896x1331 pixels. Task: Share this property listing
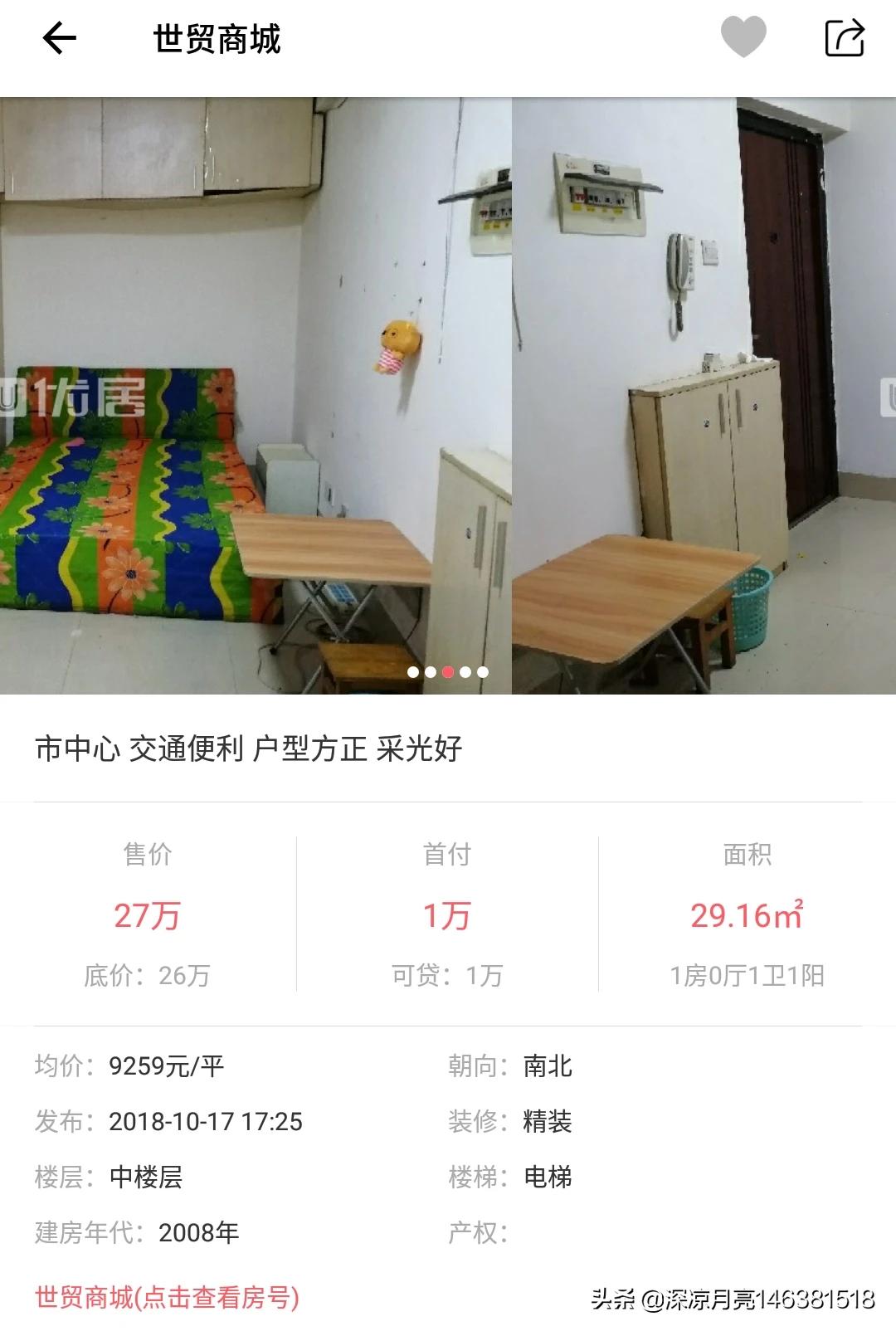point(845,38)
